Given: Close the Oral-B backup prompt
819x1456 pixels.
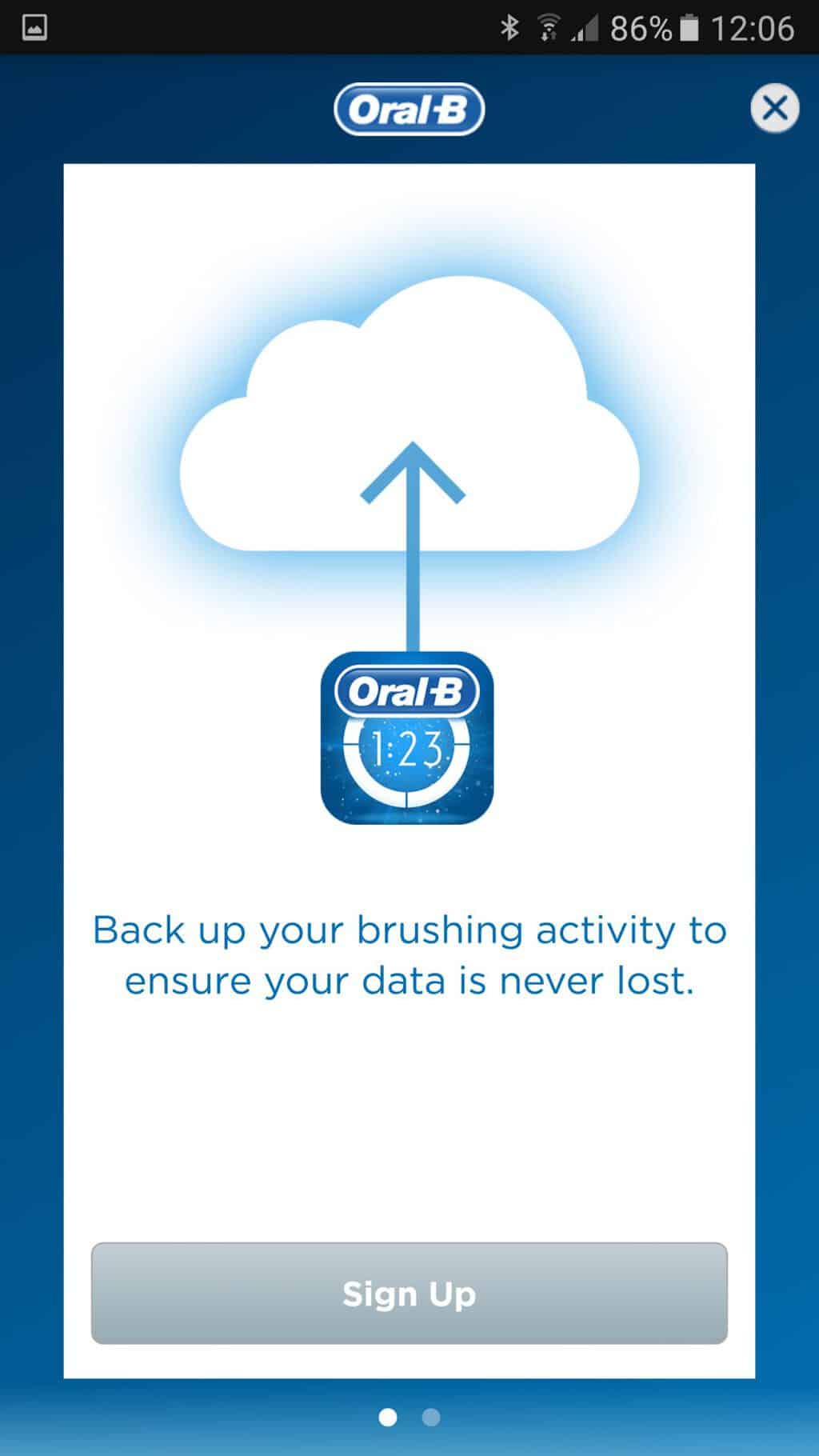Looking at the screenshot, I should (774, 108).
